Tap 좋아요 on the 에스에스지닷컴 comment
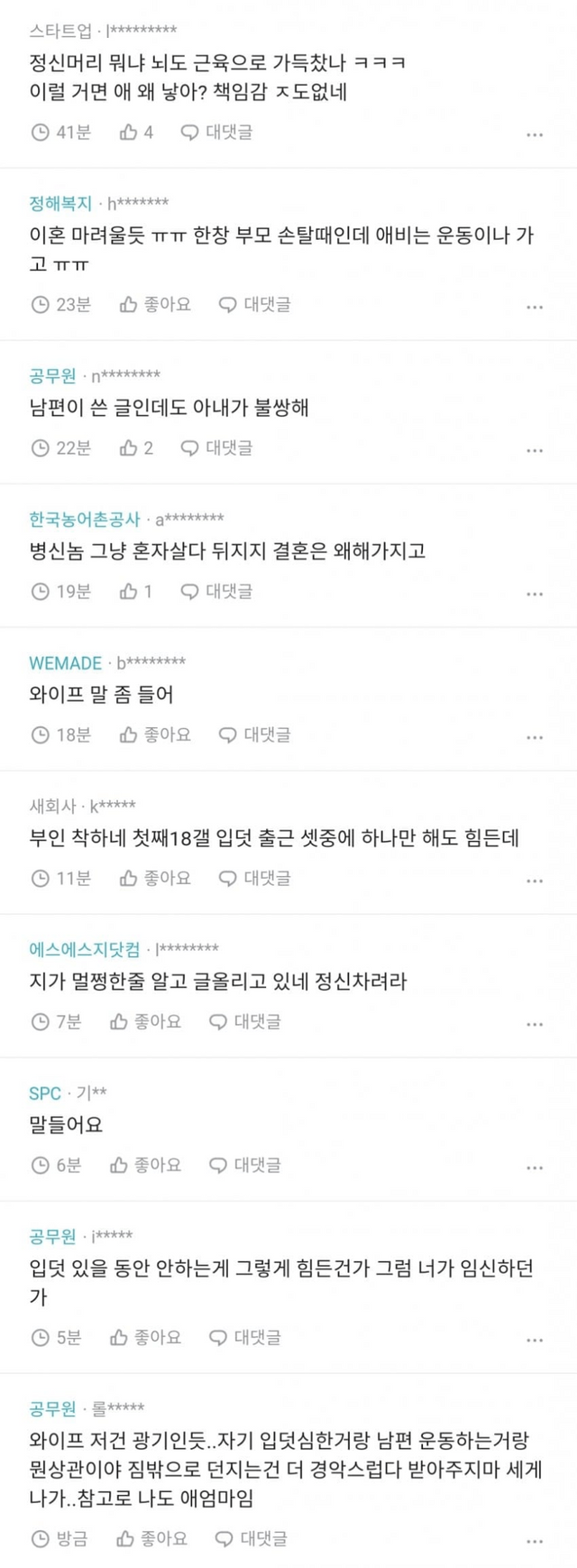This screenshot has height=1568, width=577. click(145, 1022)
